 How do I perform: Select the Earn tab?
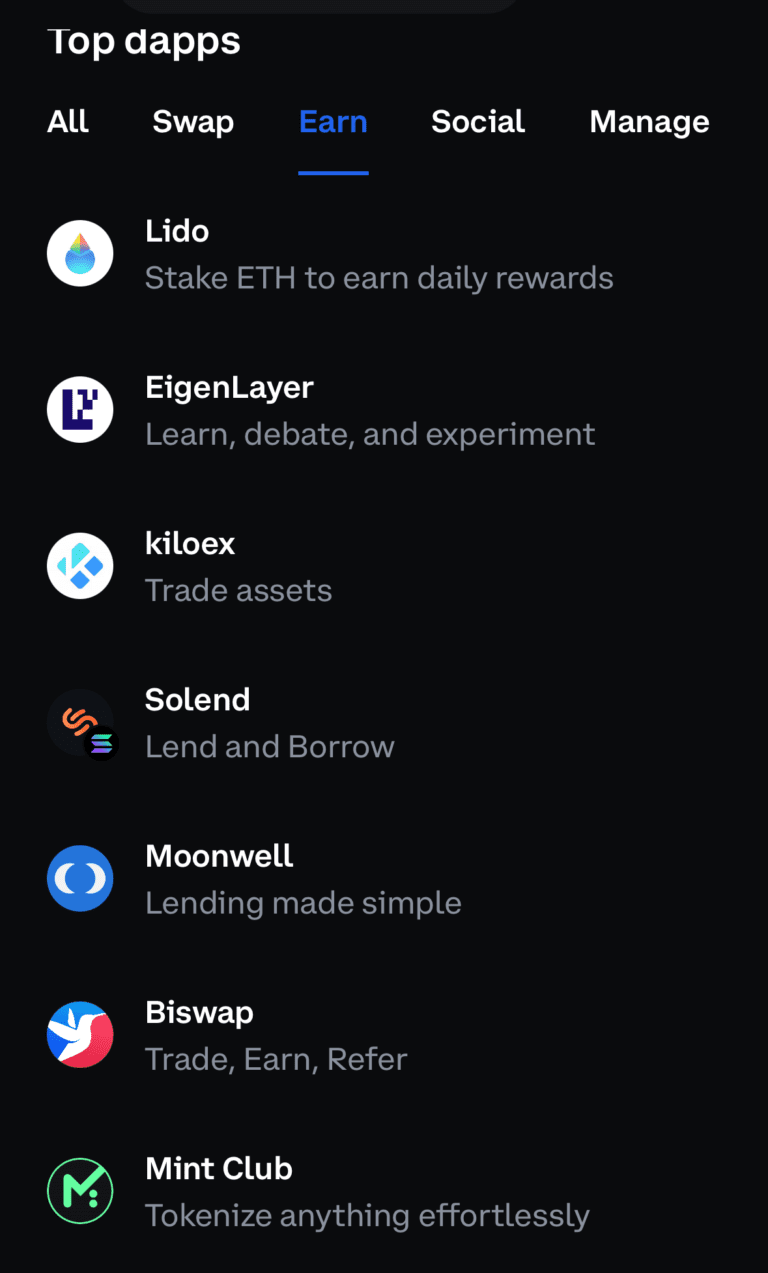tap(333, 121)
